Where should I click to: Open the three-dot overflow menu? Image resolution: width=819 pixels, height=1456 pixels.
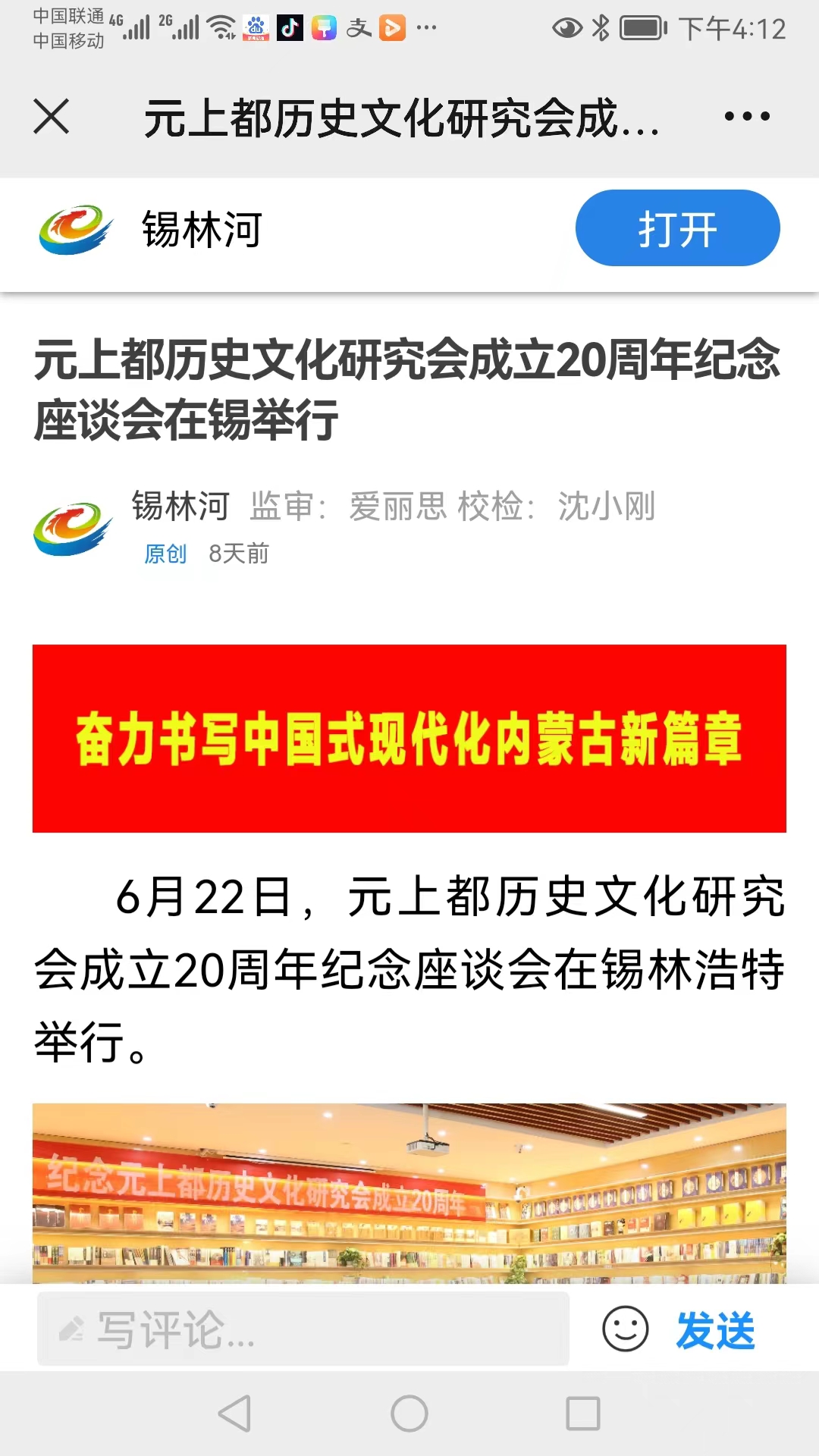(x=747, y=116)
